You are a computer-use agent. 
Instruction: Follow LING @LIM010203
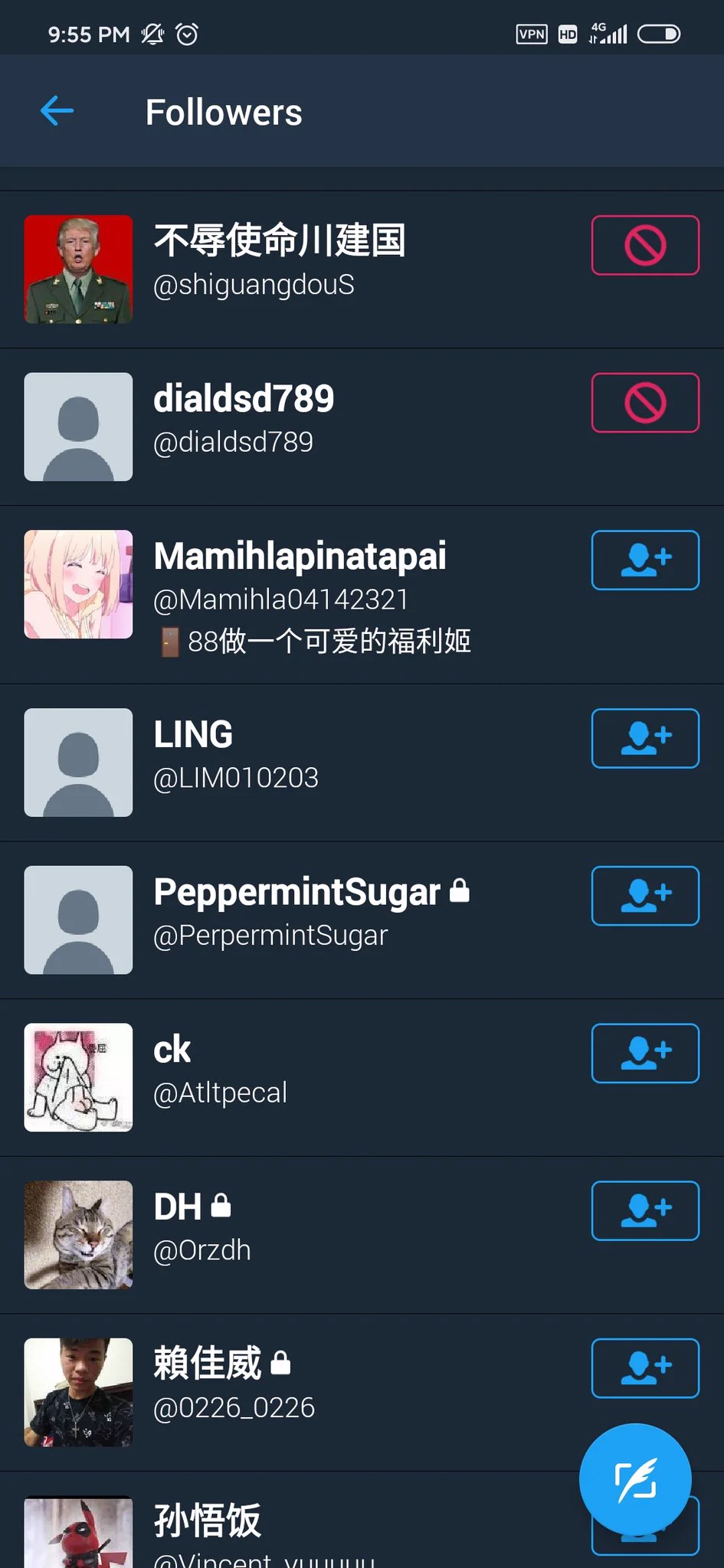644,739
